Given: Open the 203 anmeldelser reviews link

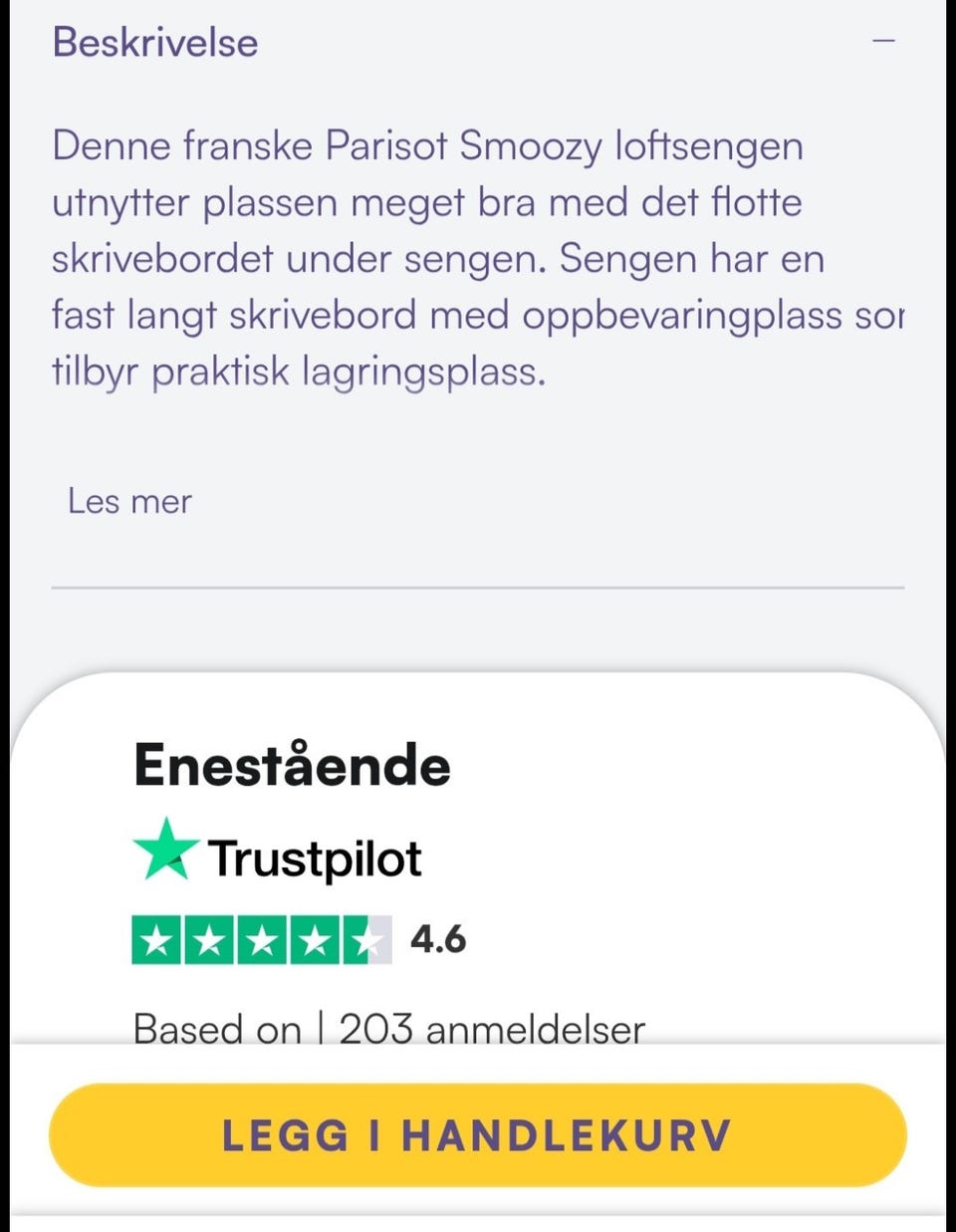Looking at the screenshot, I should click(490, 1029).
